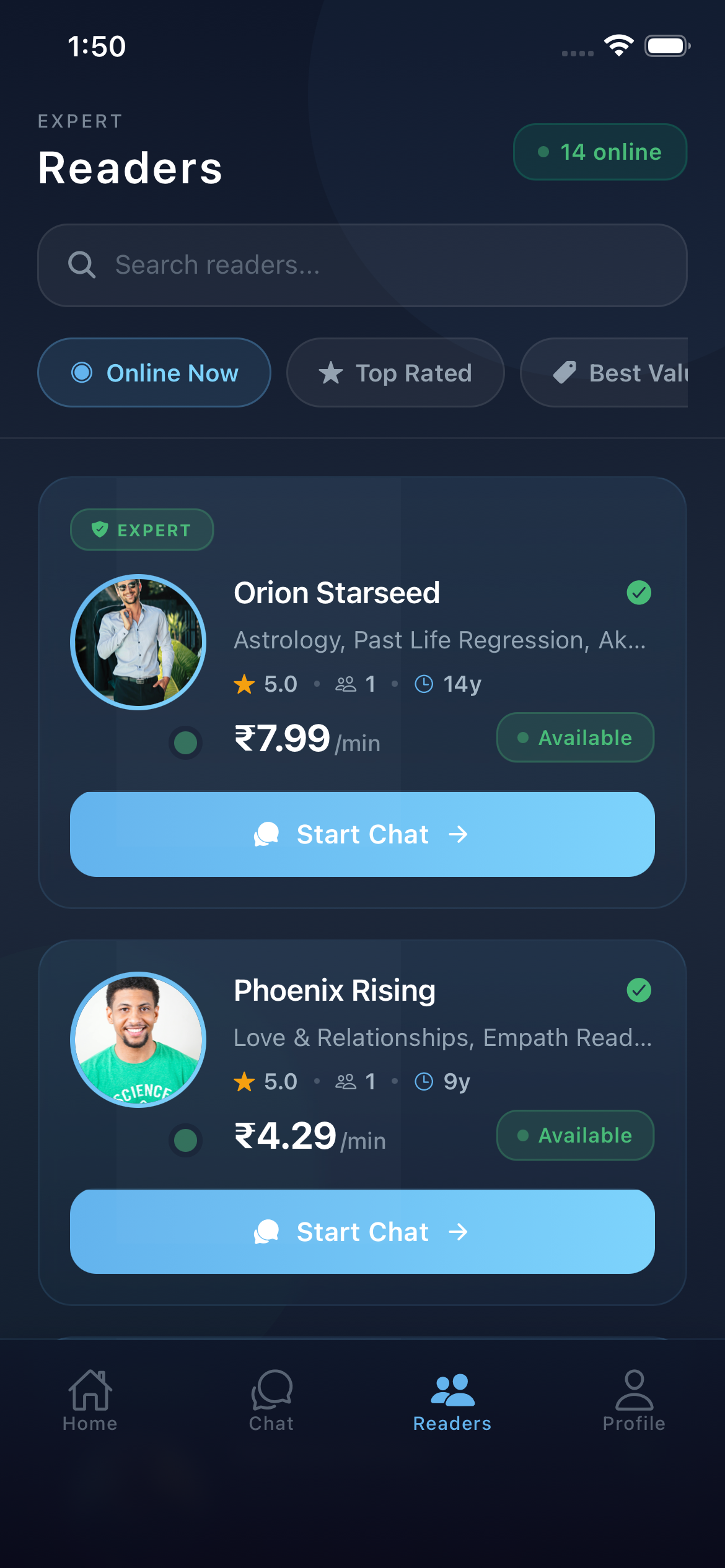The height and width of the screenshot is (1568, 725).
Task: Filter readers by Top Rated
Action: 395,373
